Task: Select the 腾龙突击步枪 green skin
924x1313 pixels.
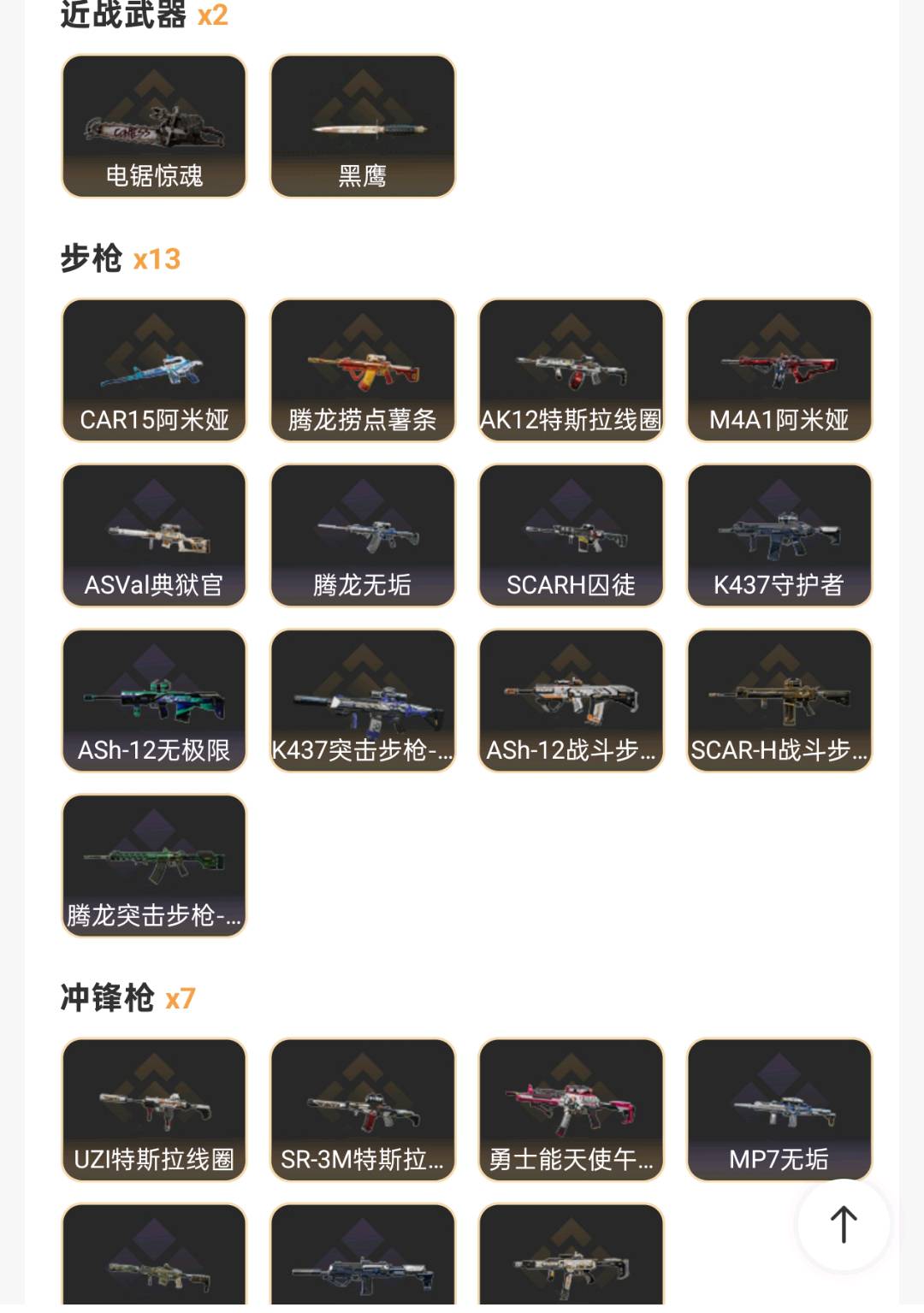Action: point(154,865)
